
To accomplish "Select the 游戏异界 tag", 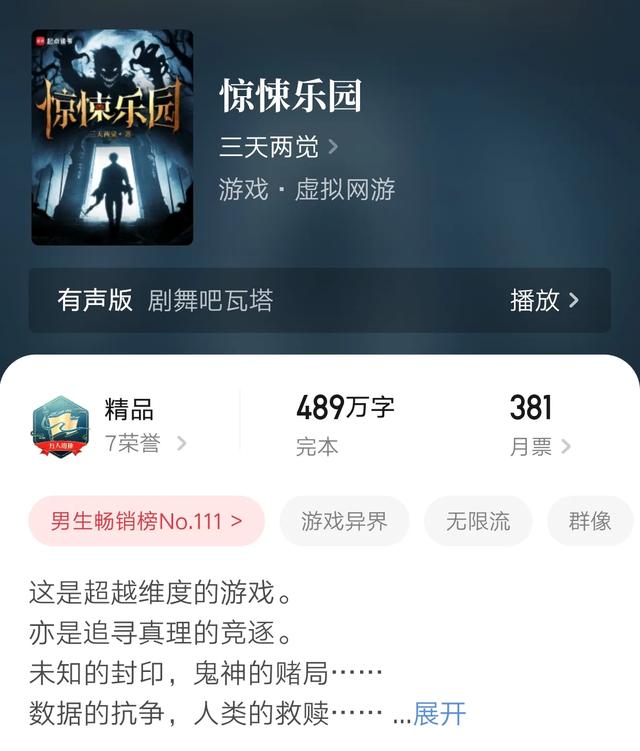I will [x=344, y=521].
